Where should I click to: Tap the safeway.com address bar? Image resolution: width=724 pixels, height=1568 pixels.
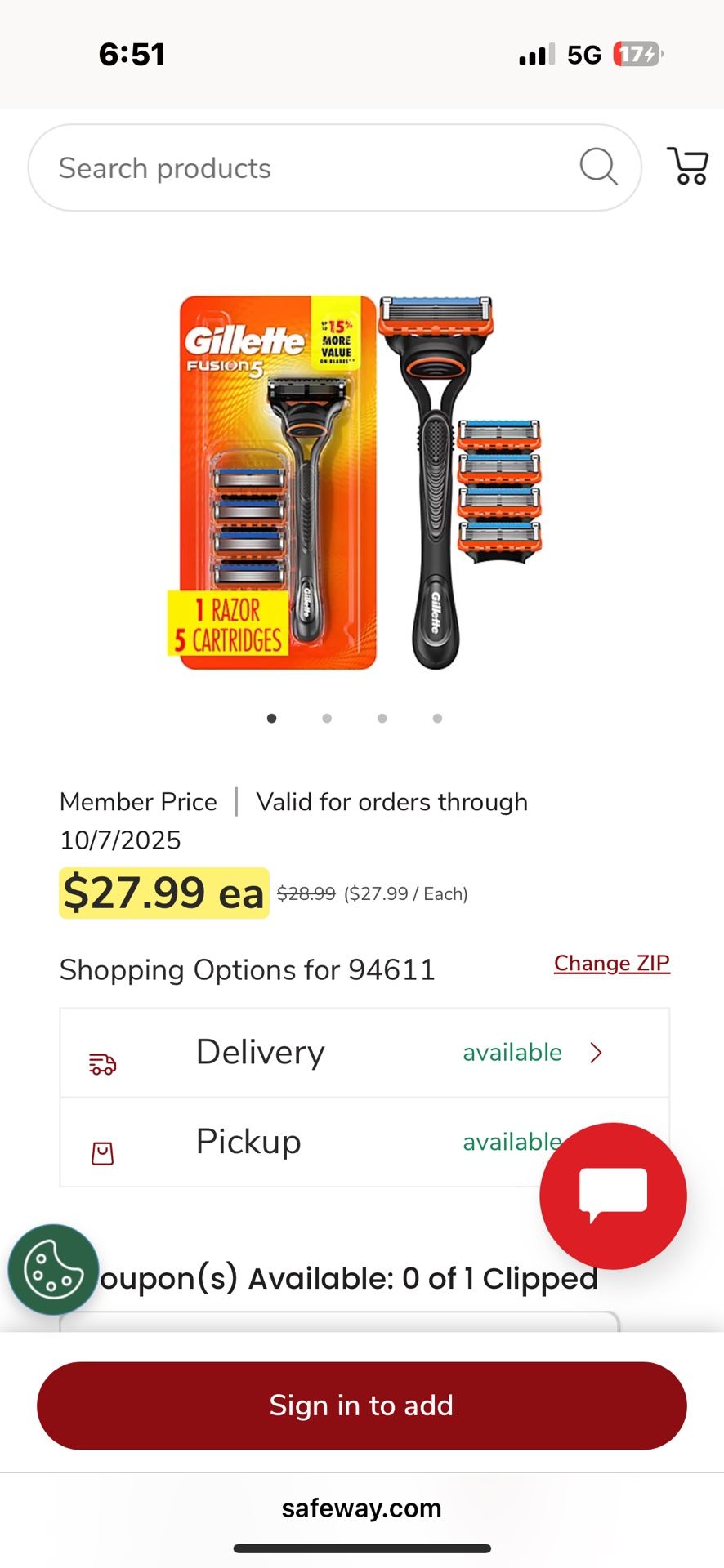(361, 1508)
